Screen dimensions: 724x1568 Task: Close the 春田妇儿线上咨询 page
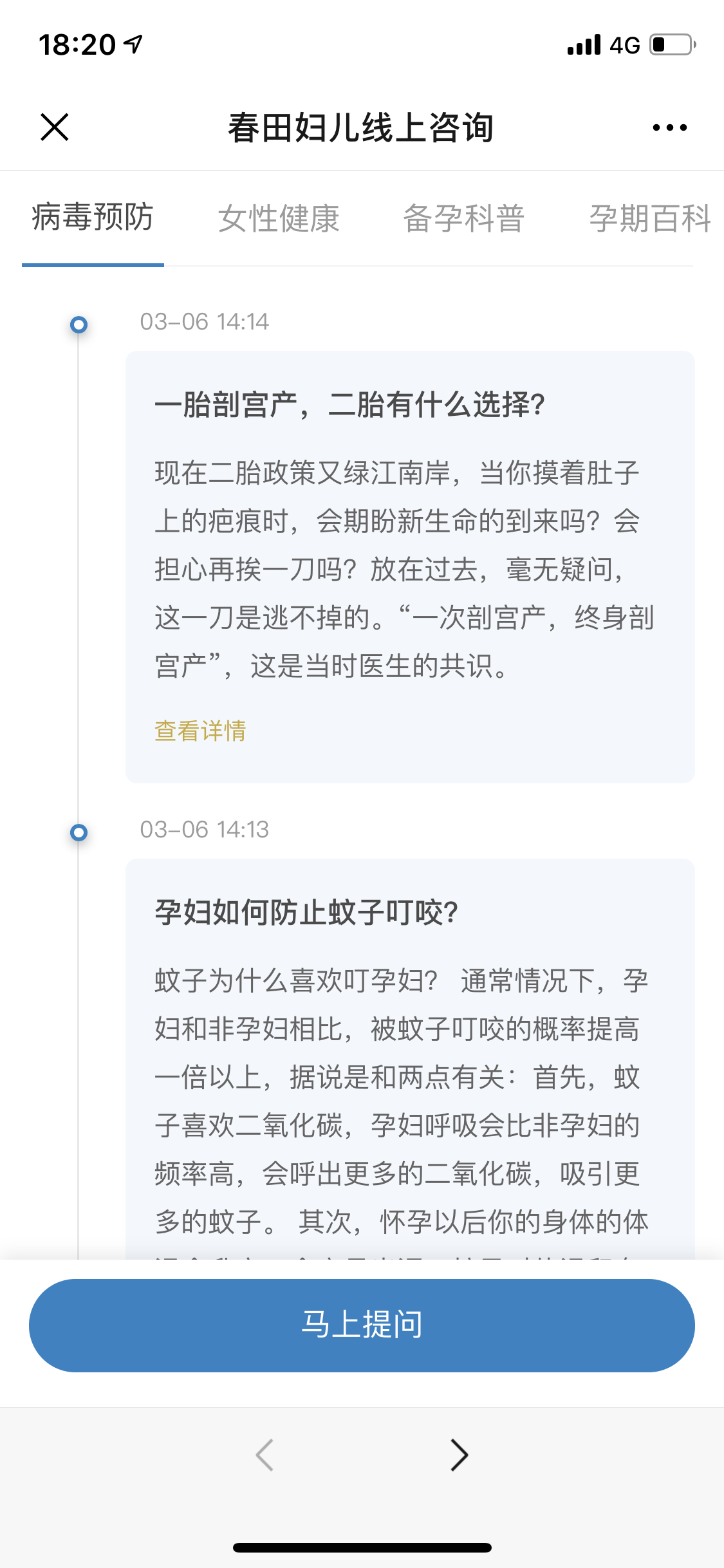pyautogui.click(x=55, y=127)
